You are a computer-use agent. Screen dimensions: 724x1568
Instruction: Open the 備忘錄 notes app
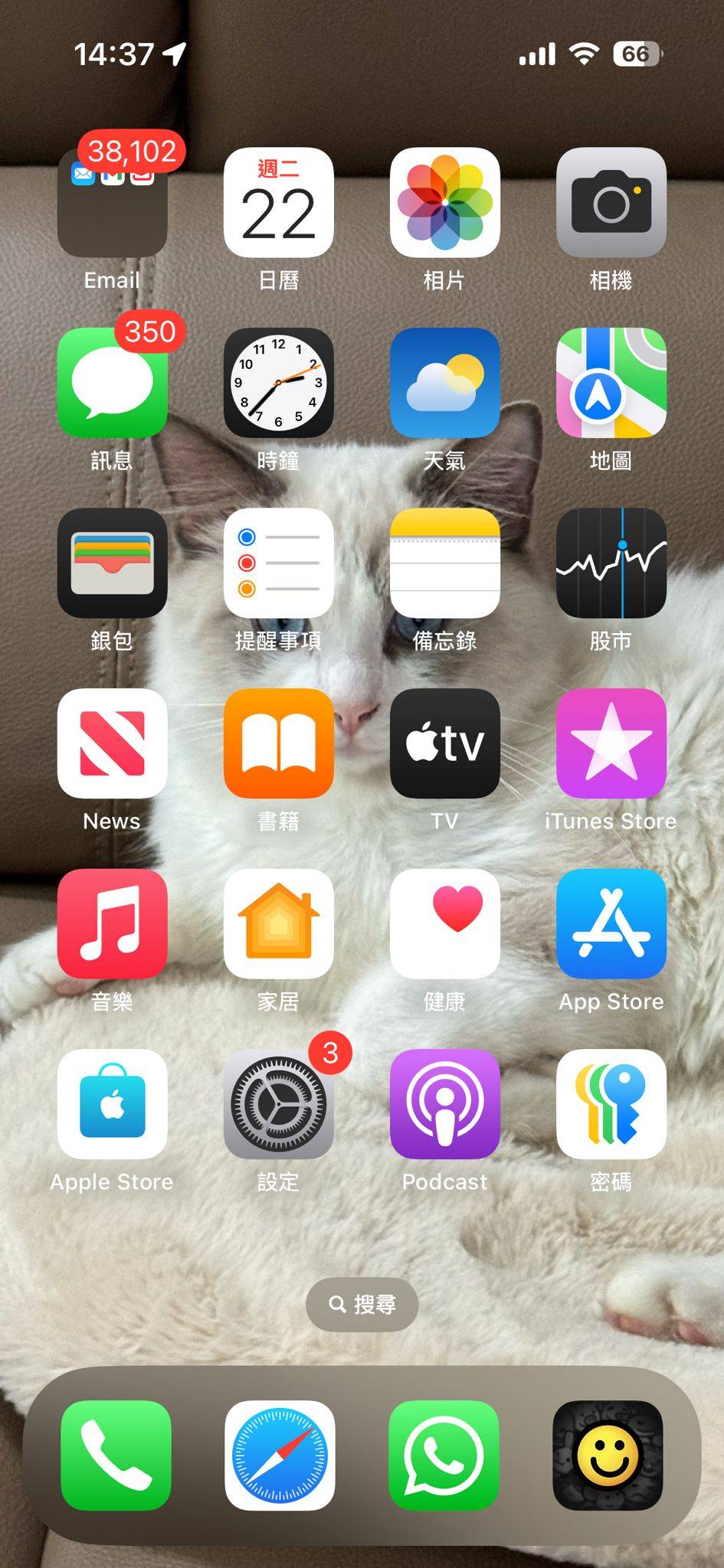coord(444,563)
